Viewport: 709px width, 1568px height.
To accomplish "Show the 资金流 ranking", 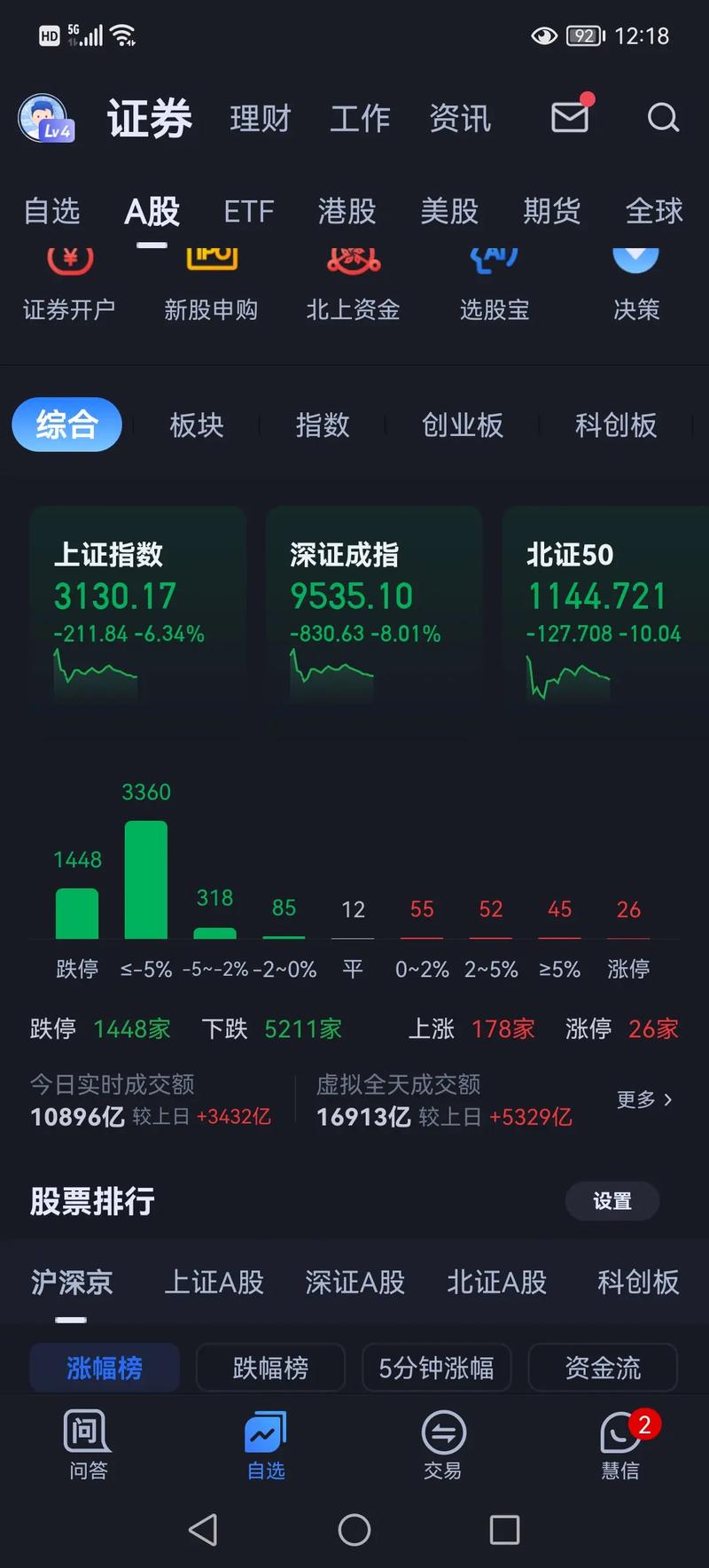I will point(603,1368).
